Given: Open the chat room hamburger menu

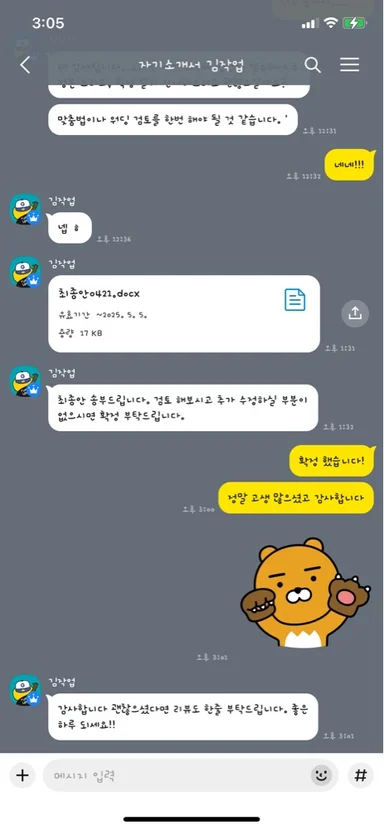Looking at the screenshot, I should 350,65.
